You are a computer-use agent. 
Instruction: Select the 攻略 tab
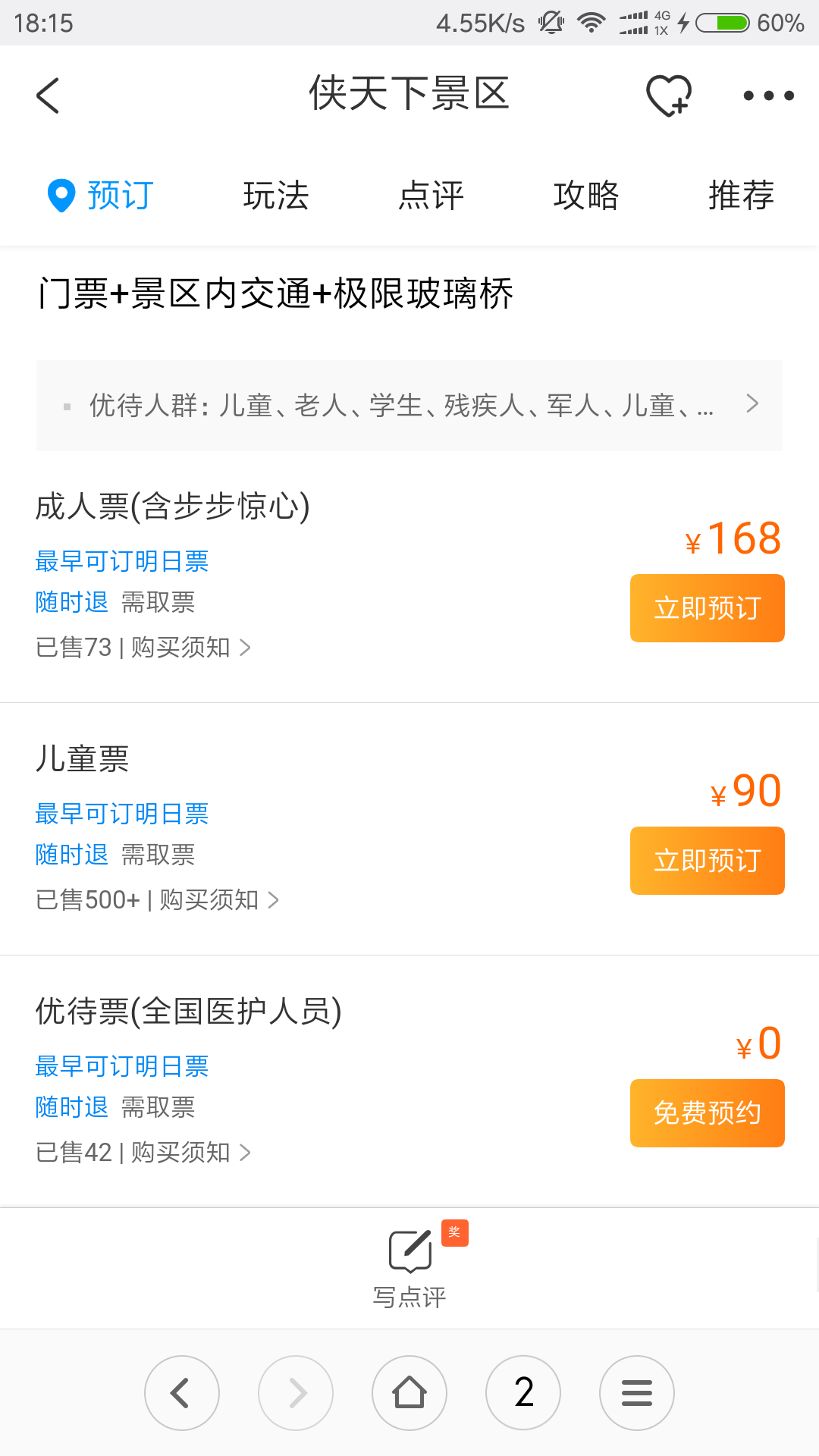click(x=586, y=196)
